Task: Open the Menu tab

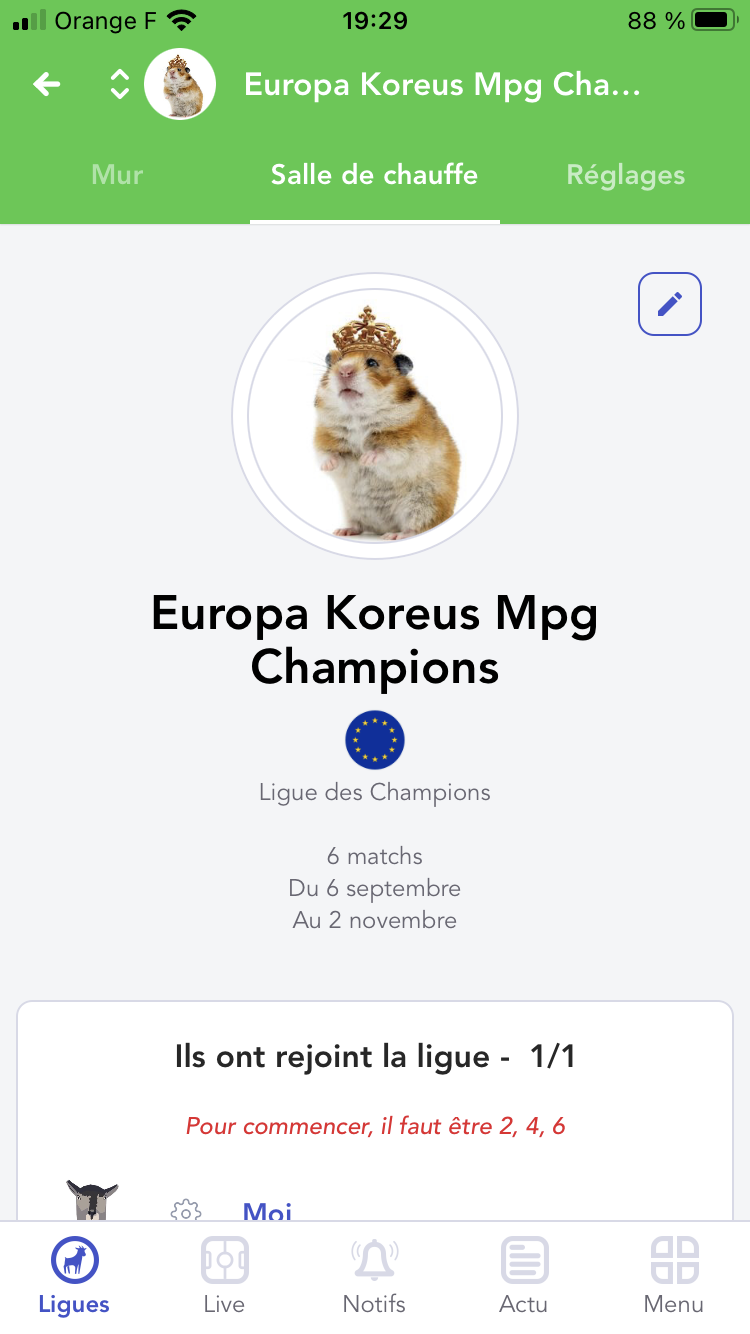Action: [x=674, y=1275]
